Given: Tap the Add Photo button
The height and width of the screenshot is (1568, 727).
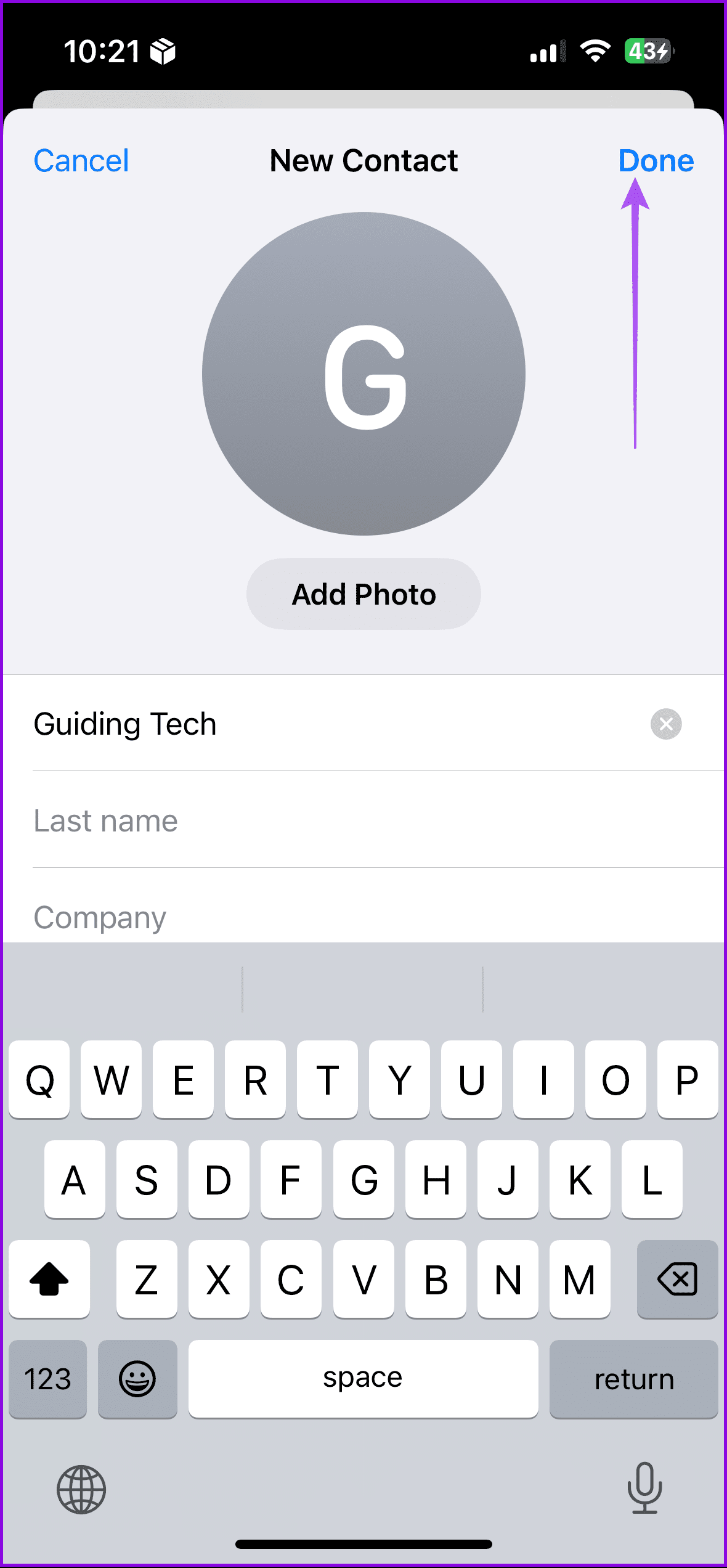Looking at the screenshot, I should (363, 594).
